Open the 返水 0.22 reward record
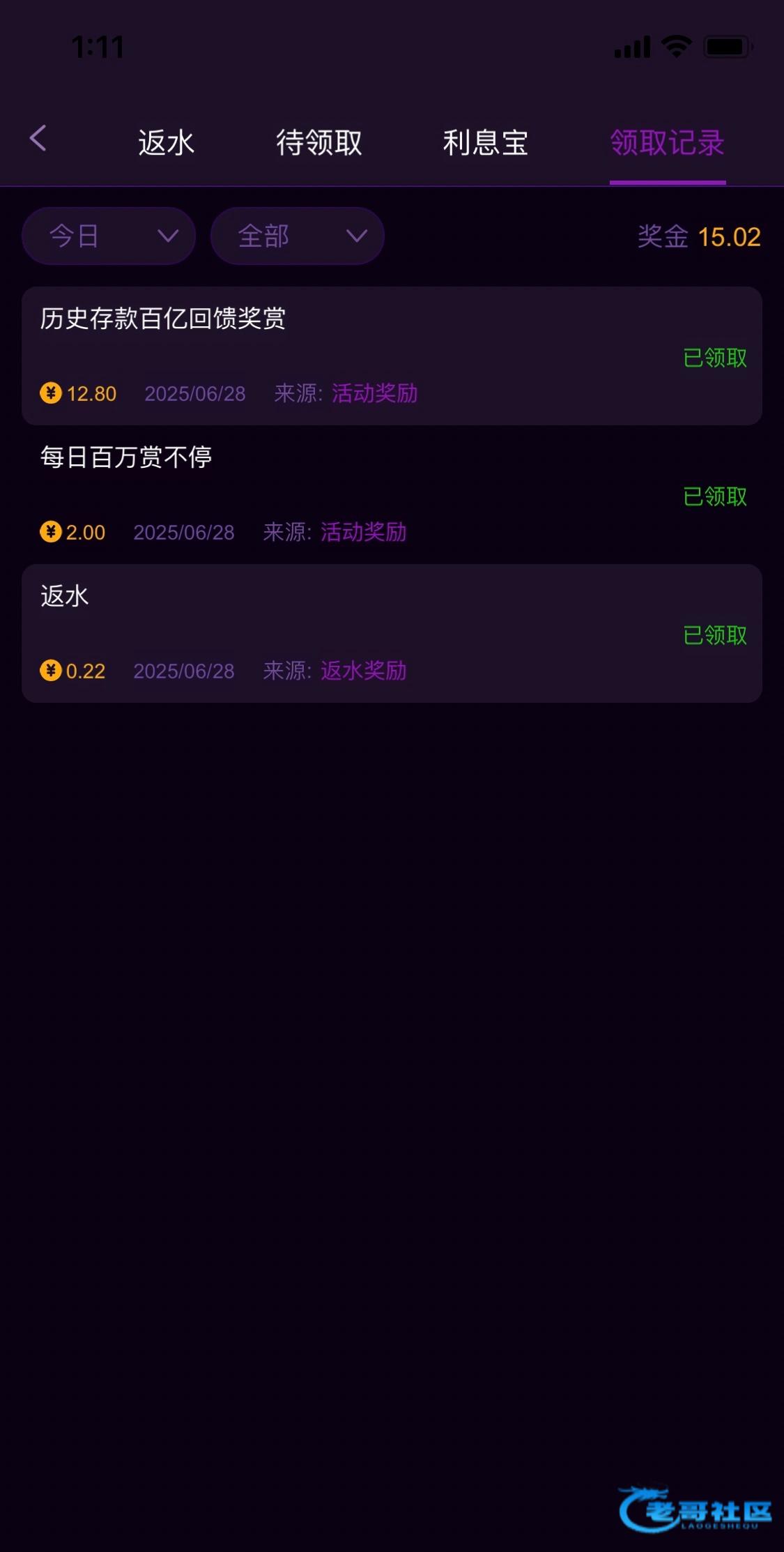 [x=392, y=633]
